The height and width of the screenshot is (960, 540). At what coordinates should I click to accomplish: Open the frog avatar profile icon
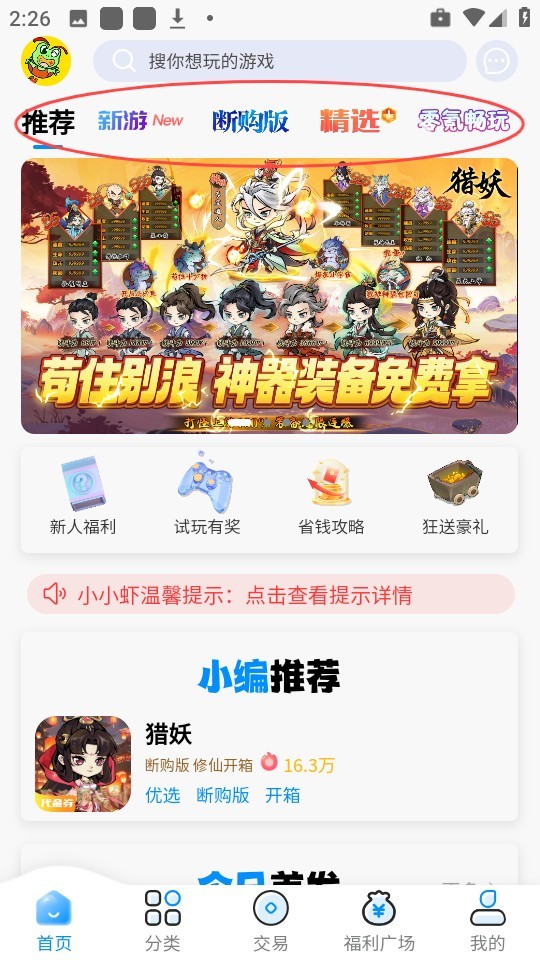(x=46, y=60)
